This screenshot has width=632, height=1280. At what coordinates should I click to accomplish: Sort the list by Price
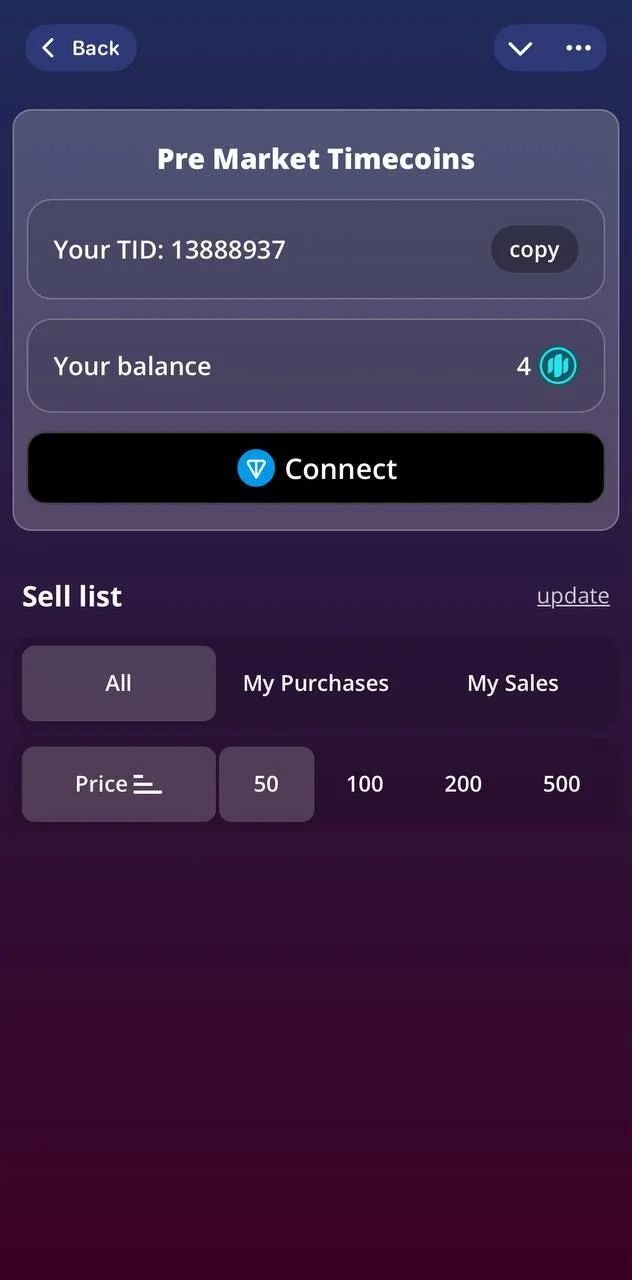119,784
